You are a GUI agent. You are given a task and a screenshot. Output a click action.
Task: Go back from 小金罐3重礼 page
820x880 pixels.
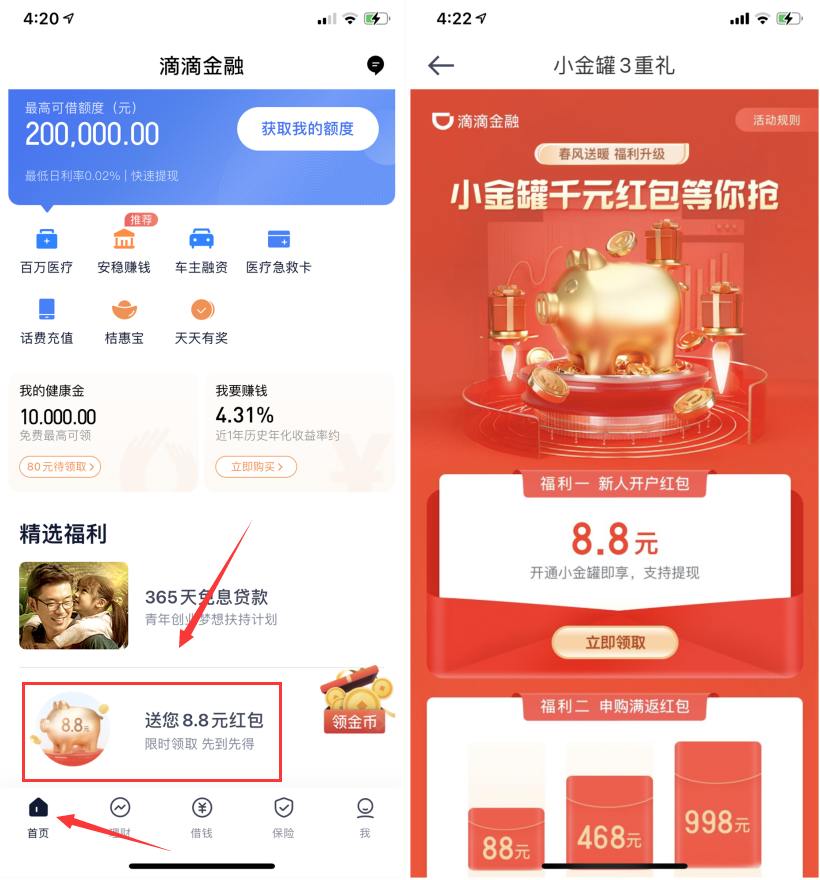tap(440, 66)
